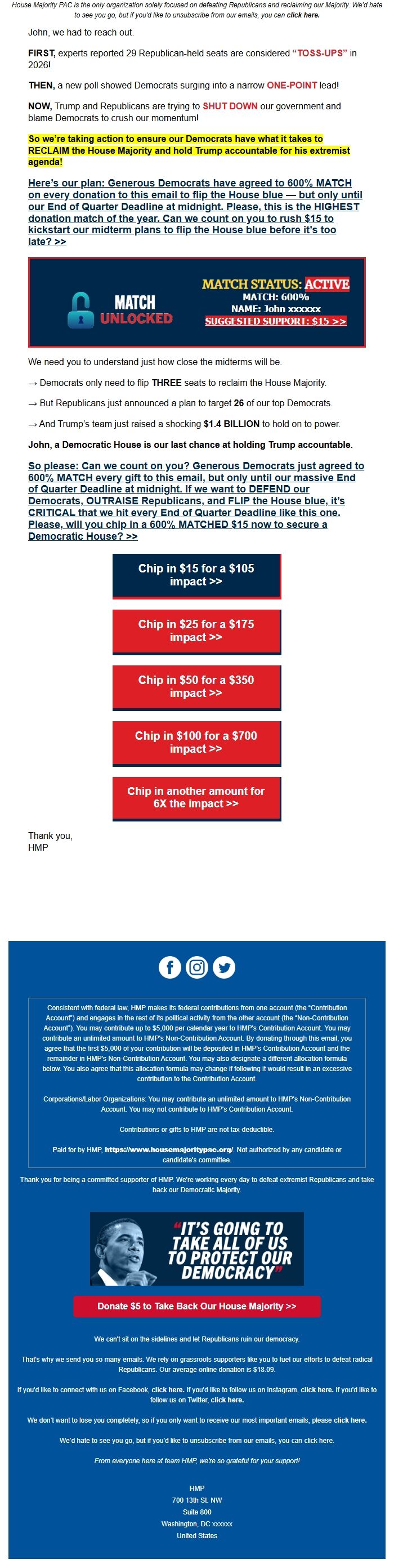Donate $5 to Take Back Our House Majority
This screenshot has height=1568, width=394.
196,1306
